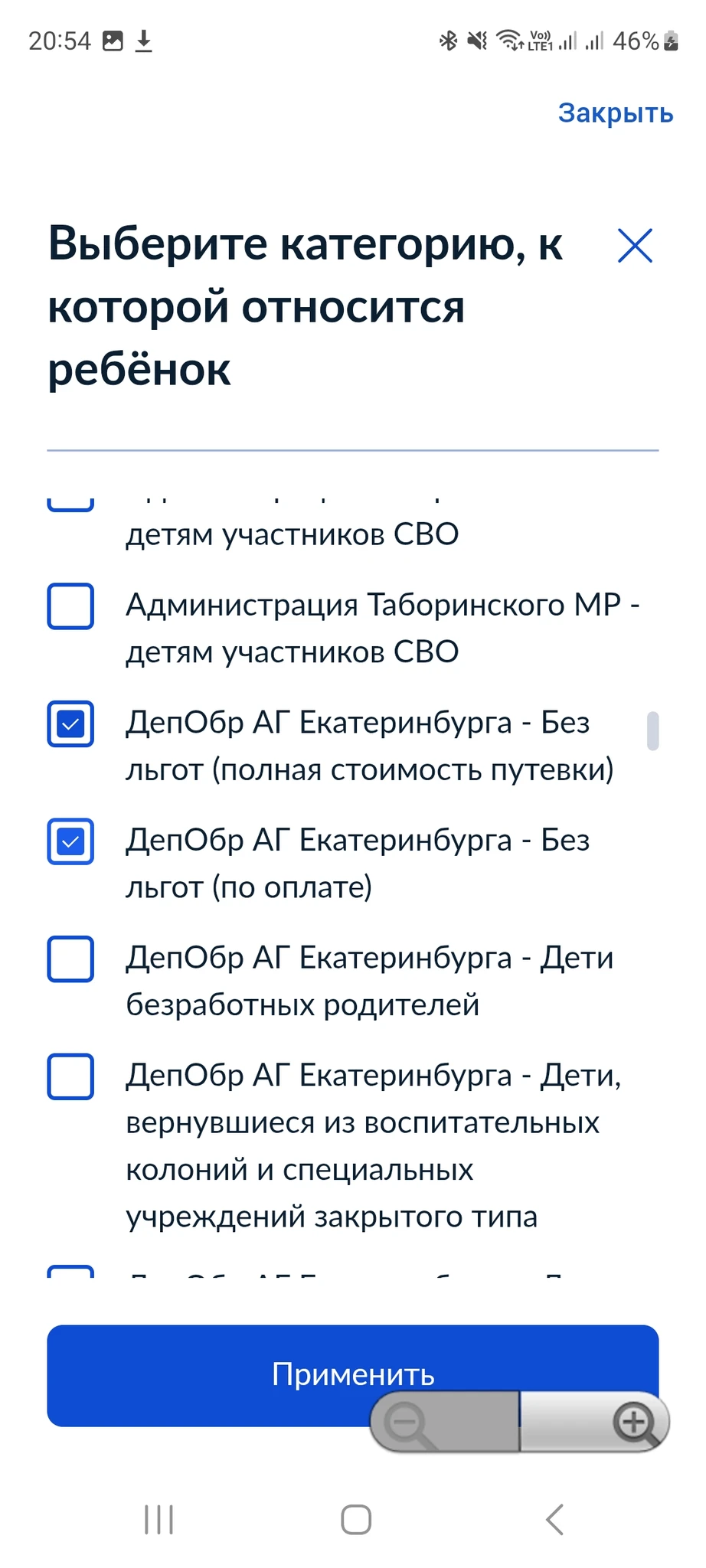Check Дети, вернувшиеся из воспитательных колоний

point(70,1076)
